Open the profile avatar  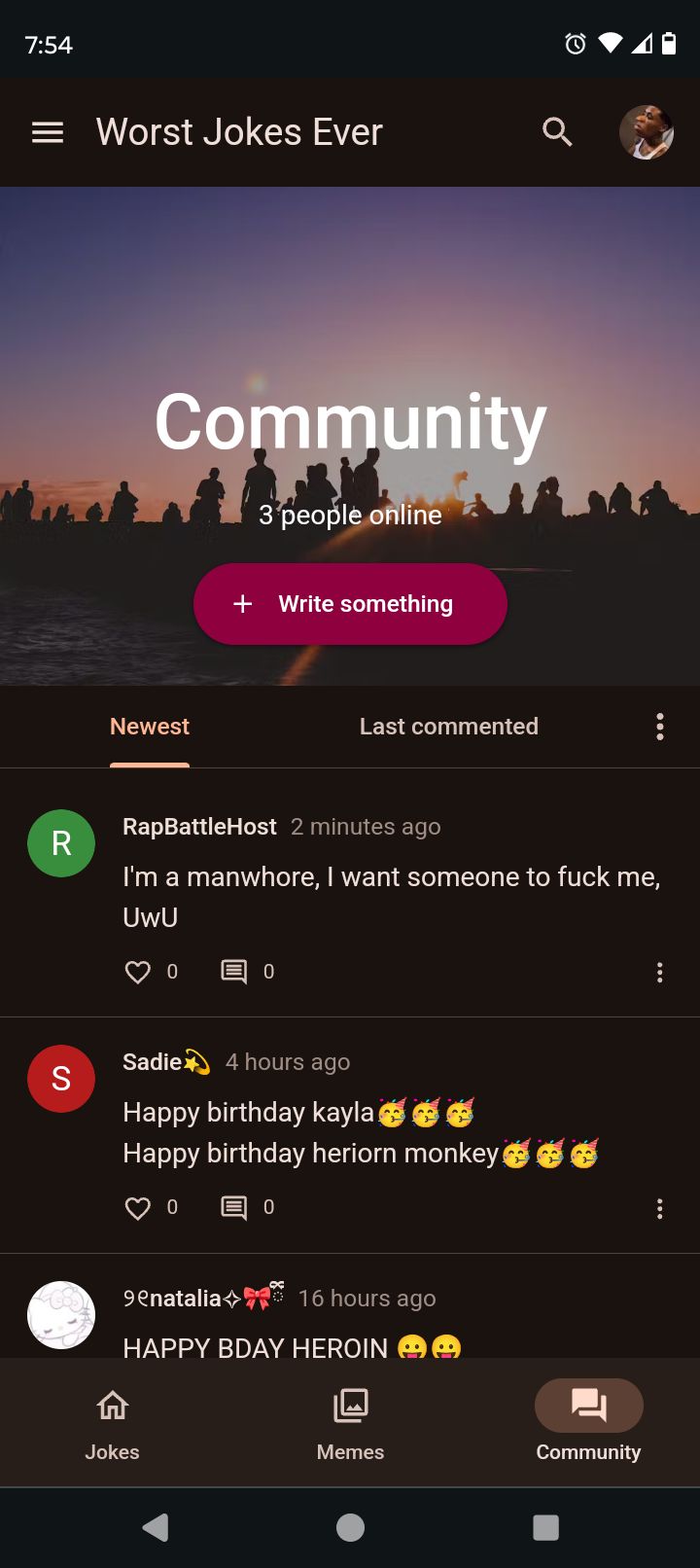[x=647, y=132]
